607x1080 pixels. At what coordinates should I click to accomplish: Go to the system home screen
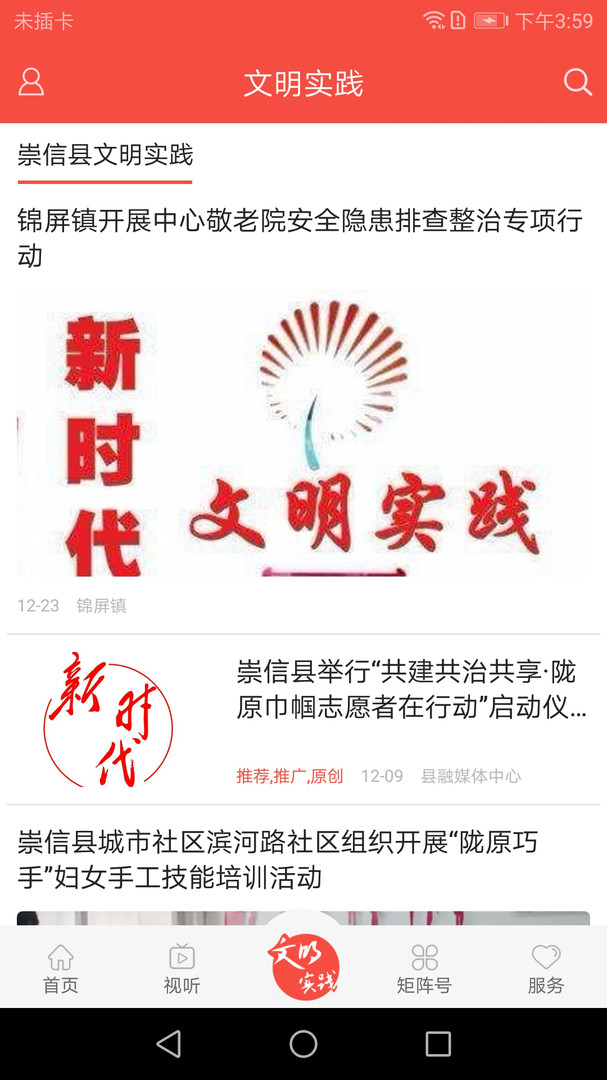click(x=303, y=1044)
